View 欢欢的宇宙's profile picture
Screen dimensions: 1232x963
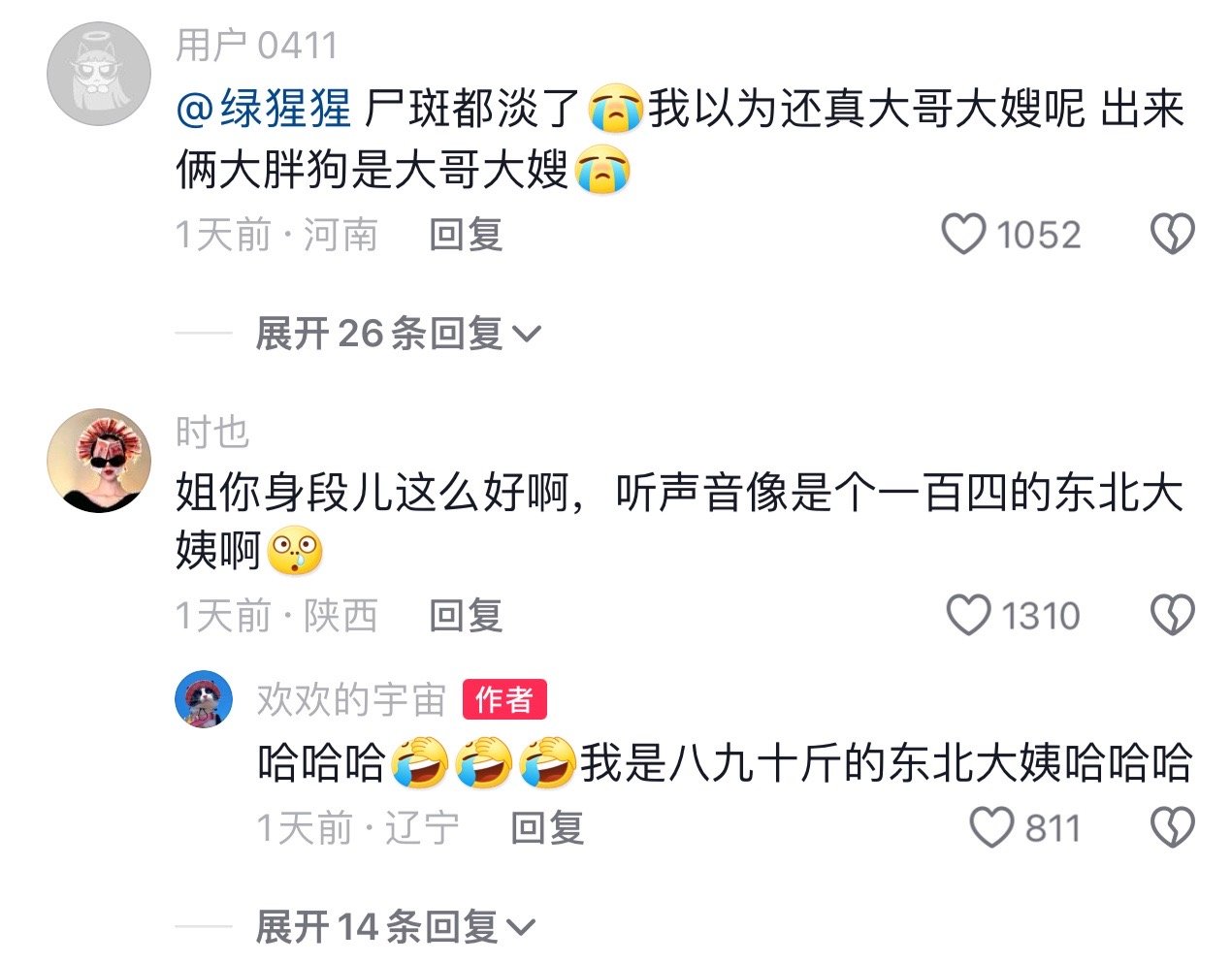coord(204,699)
